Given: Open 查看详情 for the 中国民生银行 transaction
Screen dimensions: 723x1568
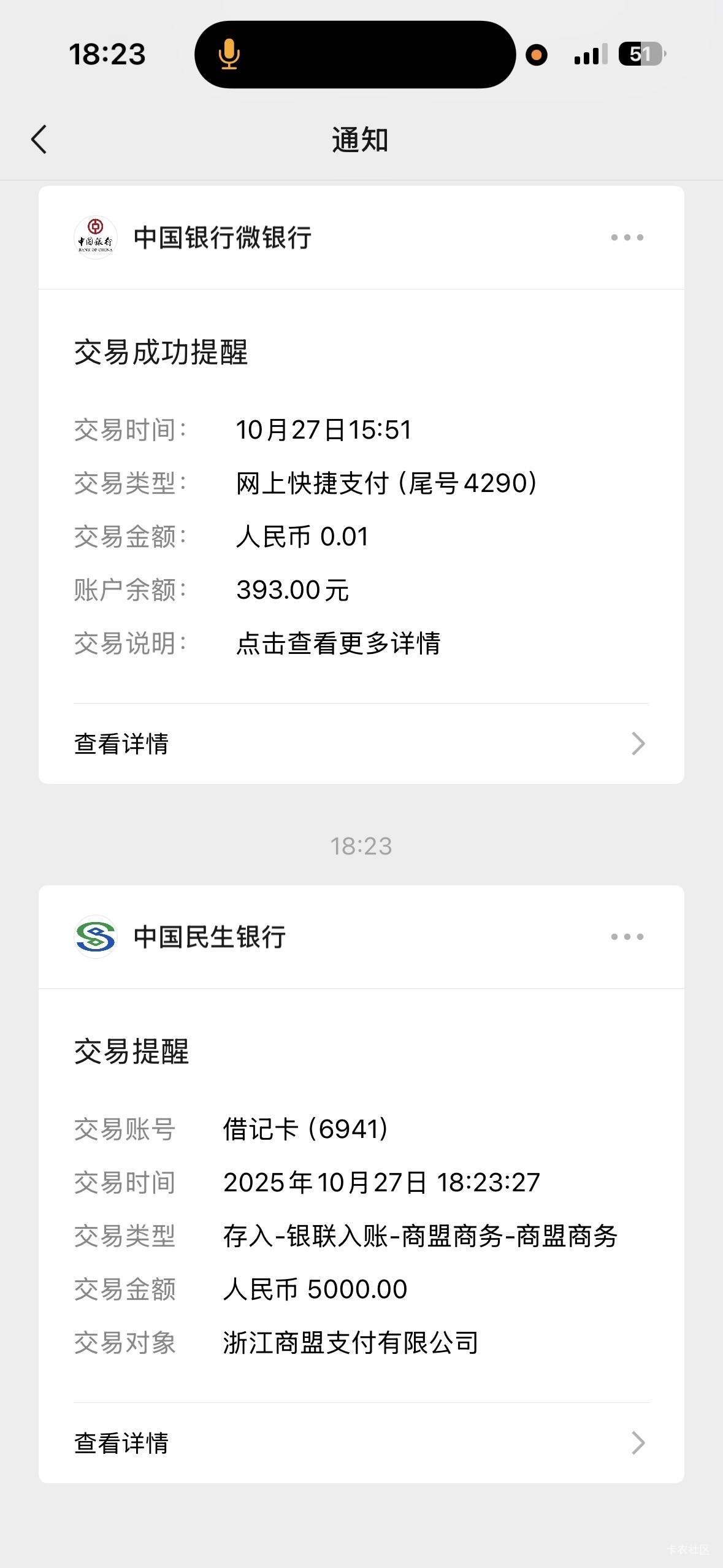Looking at the screenshot, I should 361,1443.
